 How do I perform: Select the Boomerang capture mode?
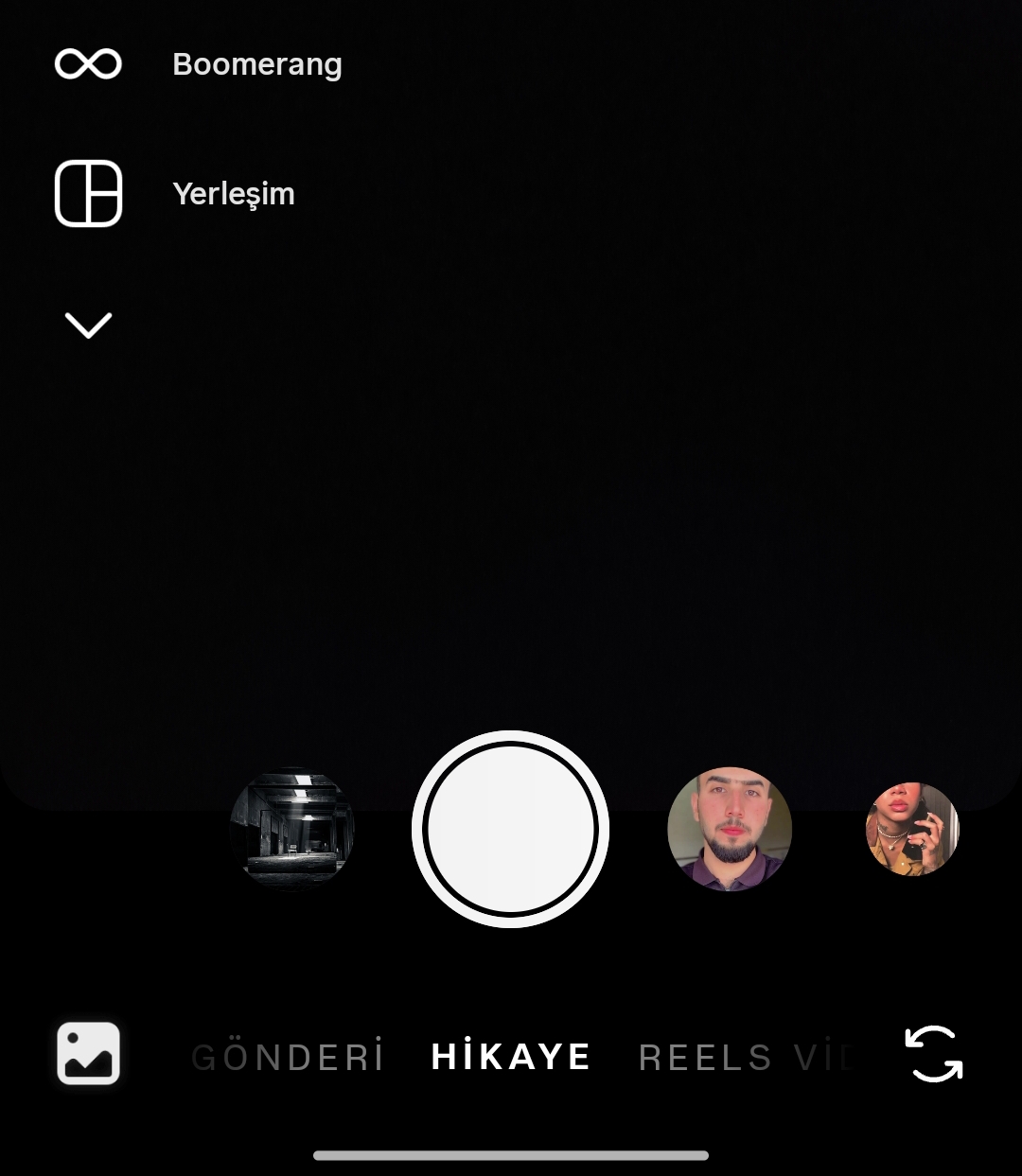pyautogui.click(x=89, y=64)
